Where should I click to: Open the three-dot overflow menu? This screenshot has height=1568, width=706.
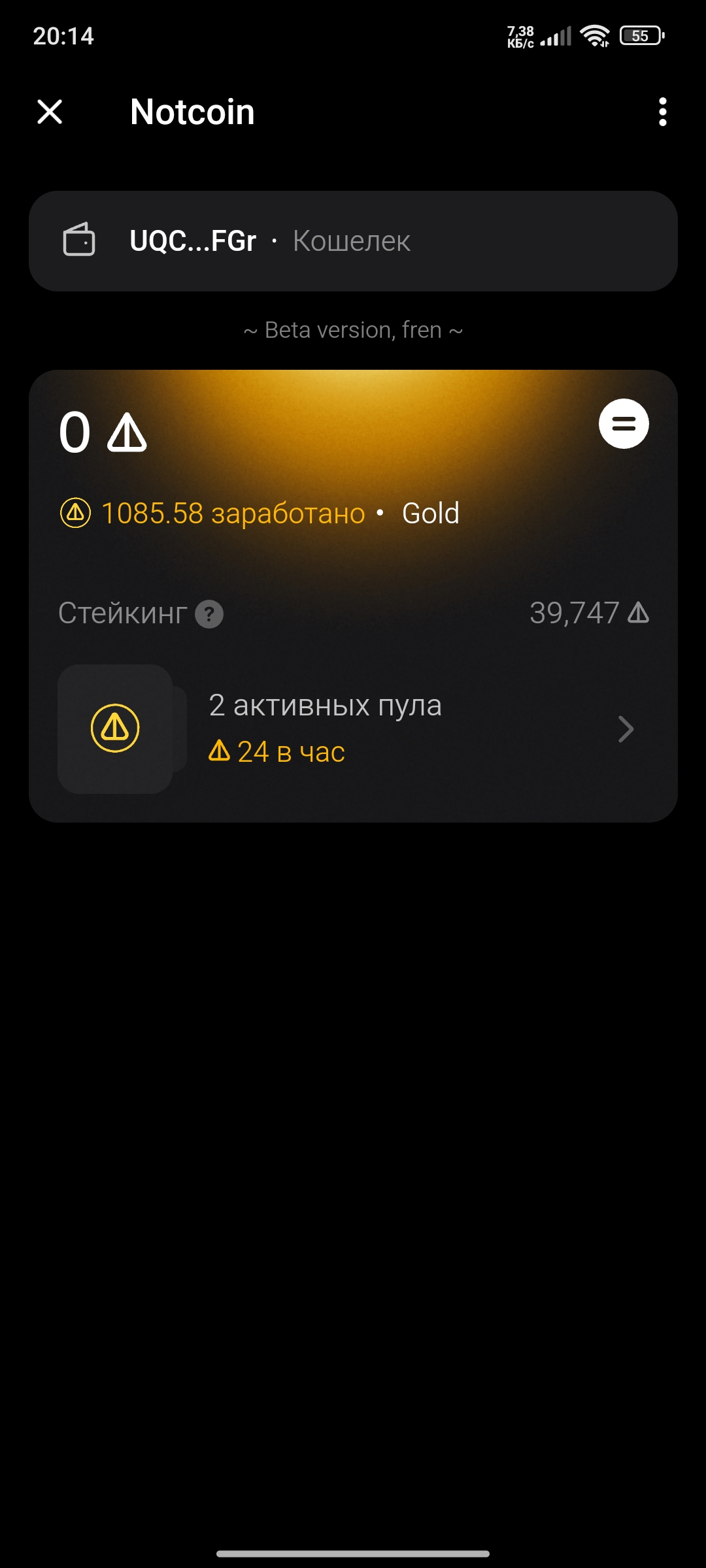662,112
